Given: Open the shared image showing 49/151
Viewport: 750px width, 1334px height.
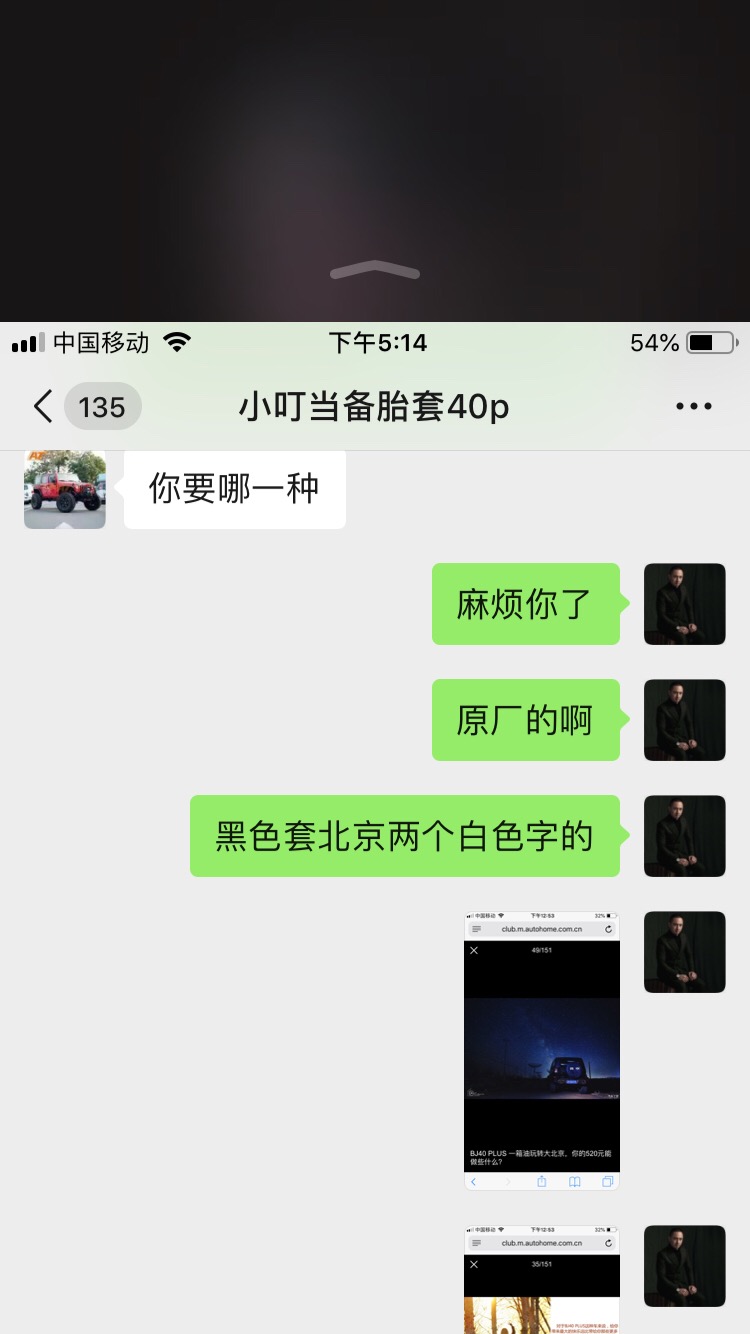Looking at the screenshot, I should click(x=542, y=1050).
